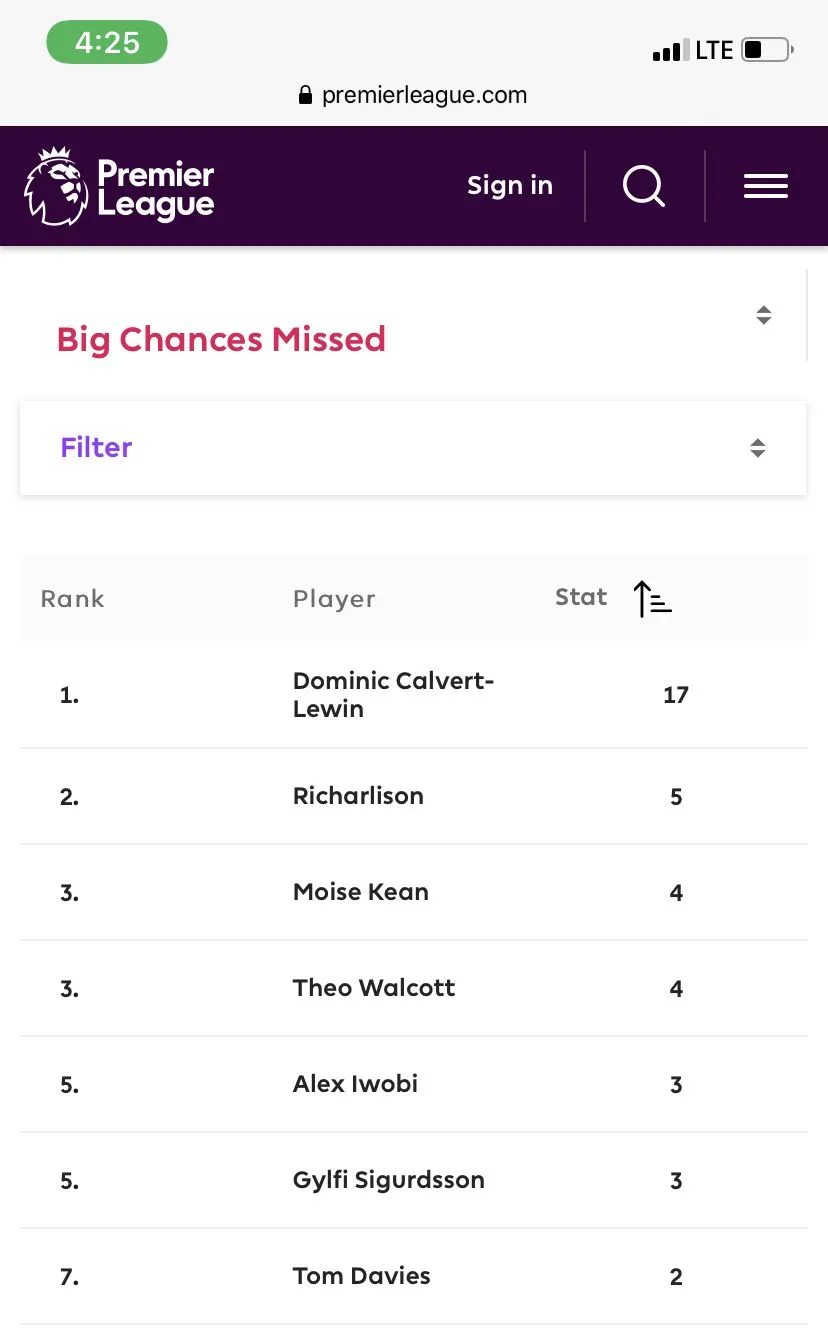Tap the Premier League home logo
The height and width of the screenshot is (1334, 828).
tap(120, 186)
